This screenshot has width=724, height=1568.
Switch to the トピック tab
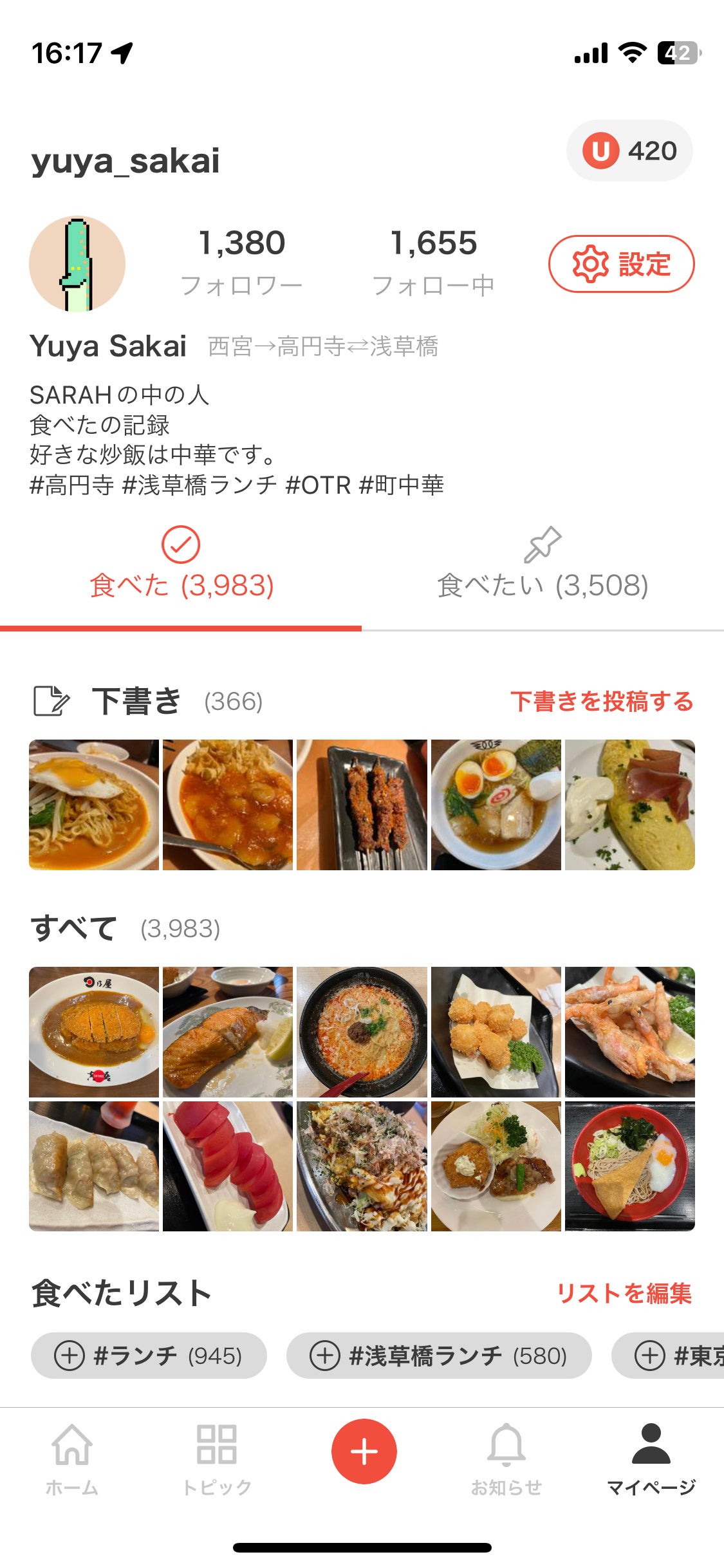coord(216,1460)
